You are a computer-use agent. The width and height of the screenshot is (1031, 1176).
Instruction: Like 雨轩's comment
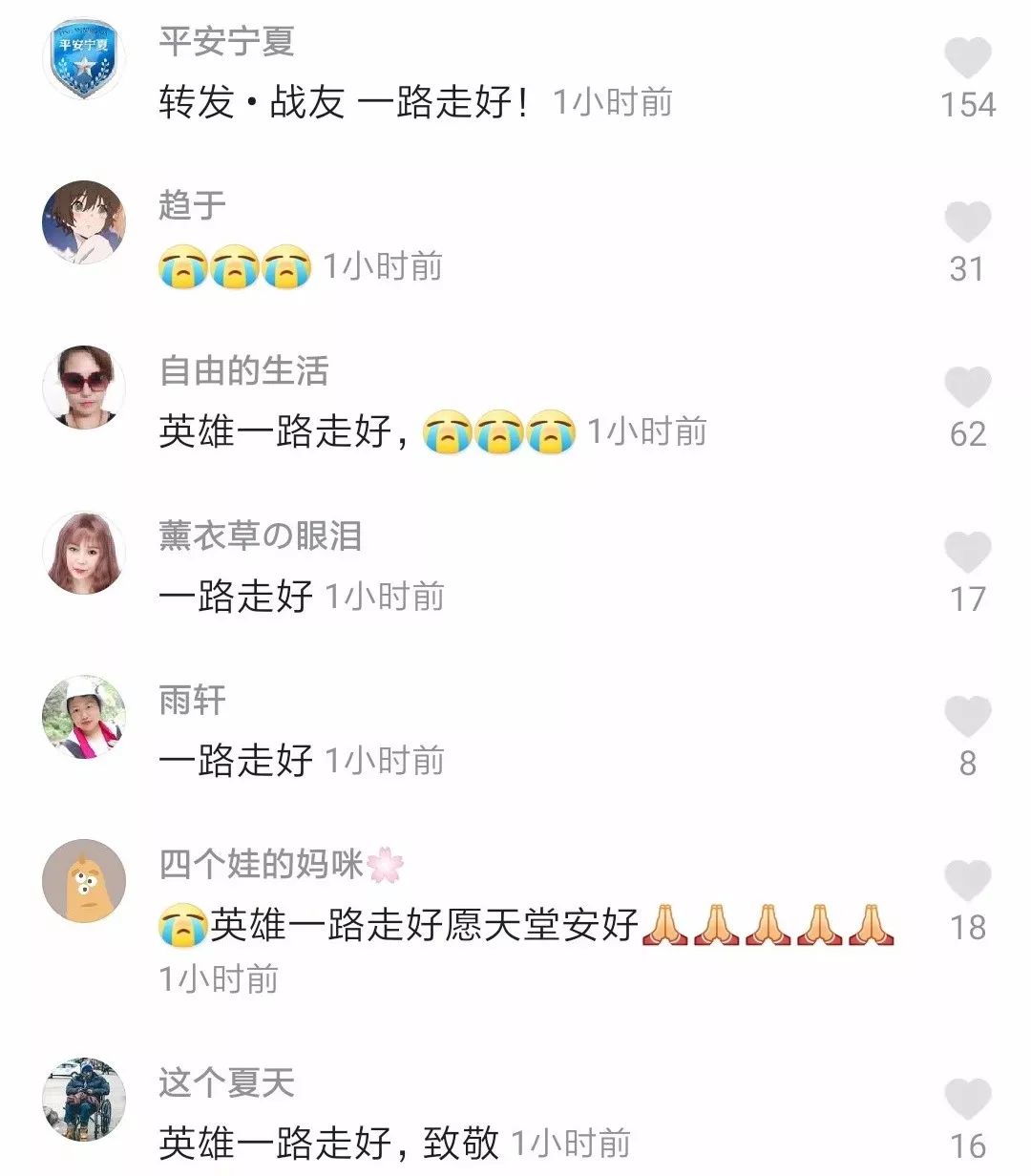(x=967, y=718)
